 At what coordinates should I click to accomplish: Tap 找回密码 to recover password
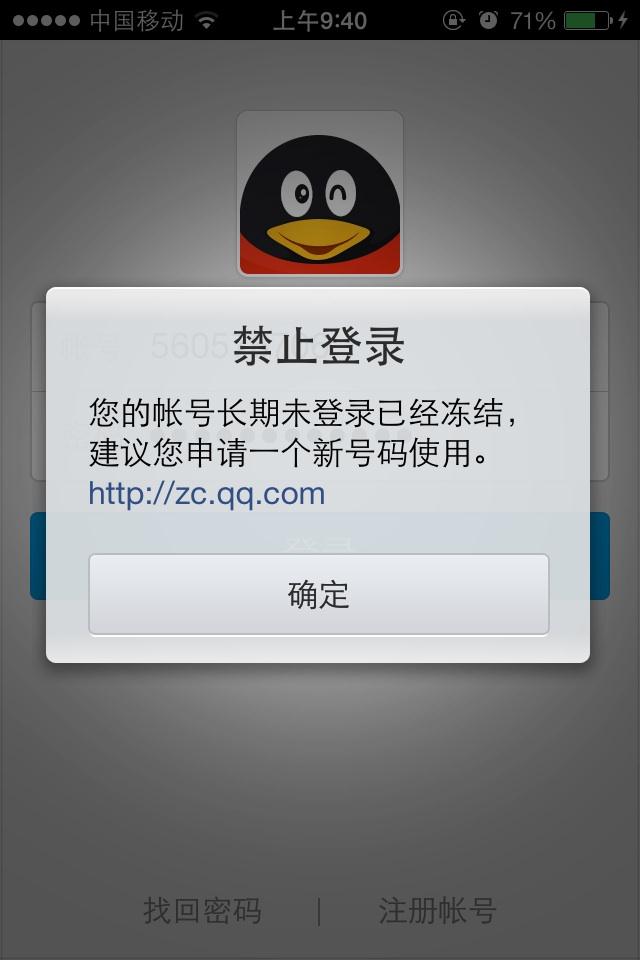click(x=202, y=911)
